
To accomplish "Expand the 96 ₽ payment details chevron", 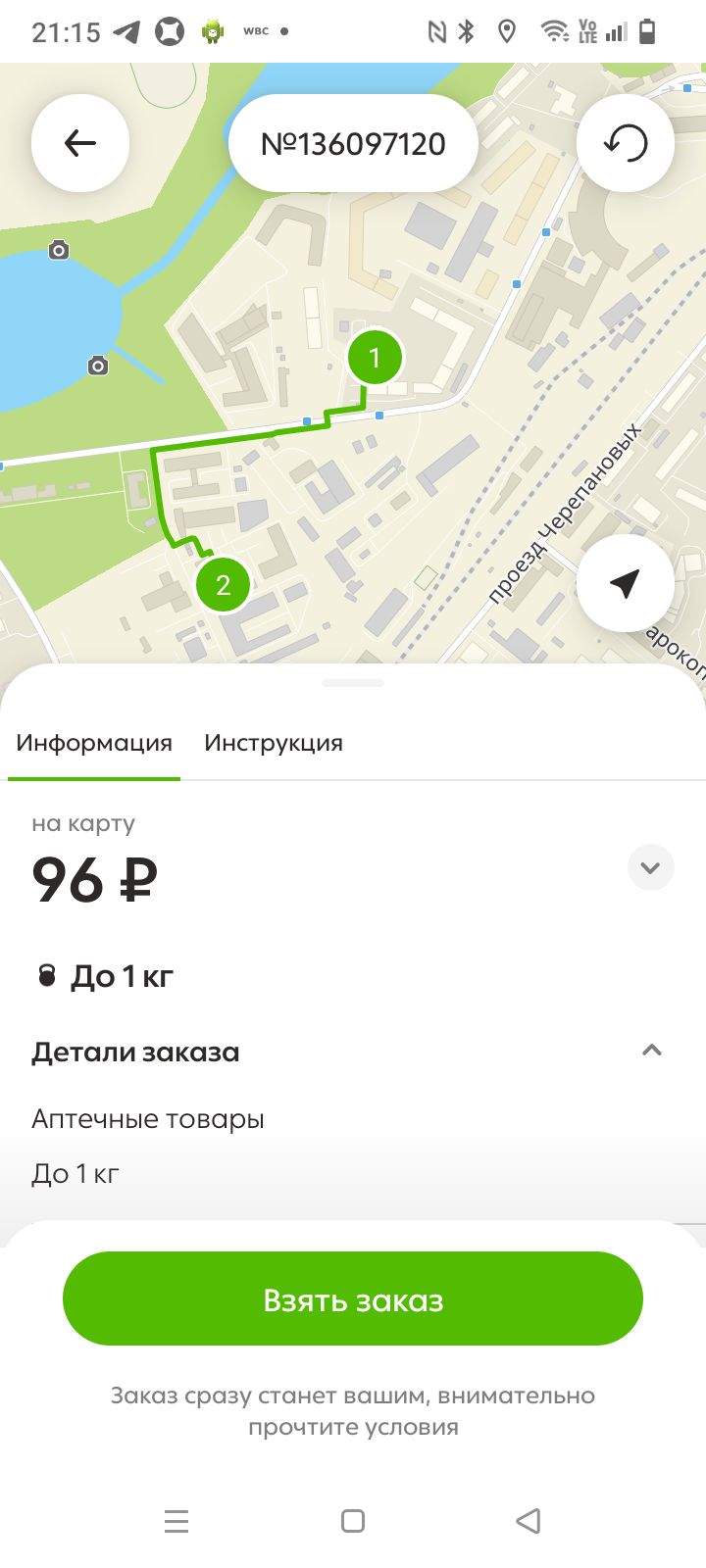I will 650,867.
